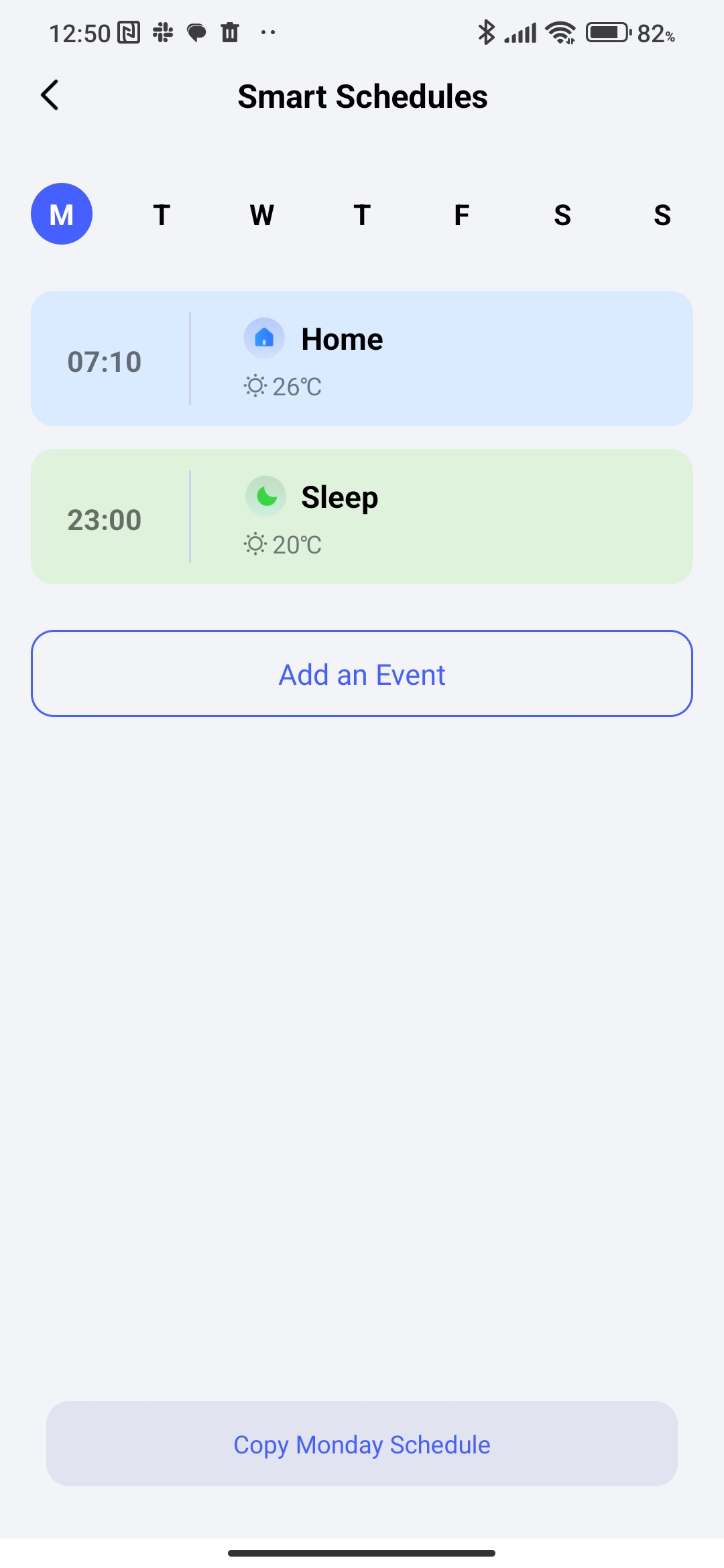Tap Add an Event button
Viewport: 724px width, 1568px height.
pyautogui.click(x=362, y=673)
